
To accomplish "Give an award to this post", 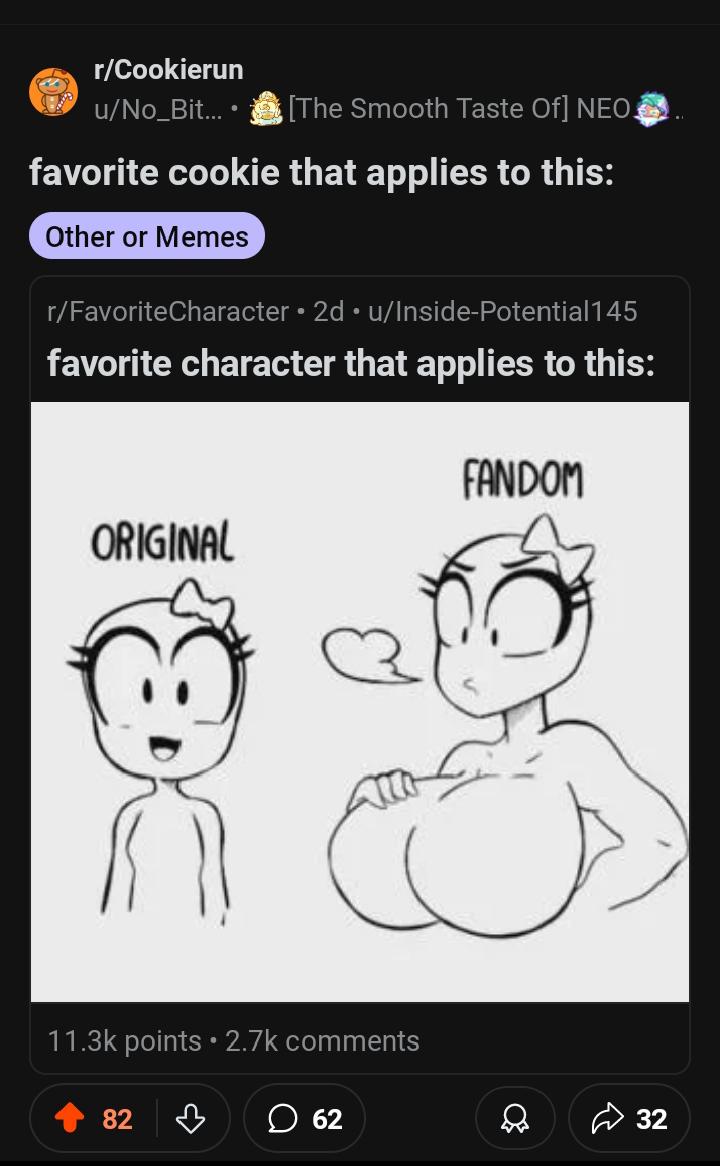I will (x=515, y=1118).
